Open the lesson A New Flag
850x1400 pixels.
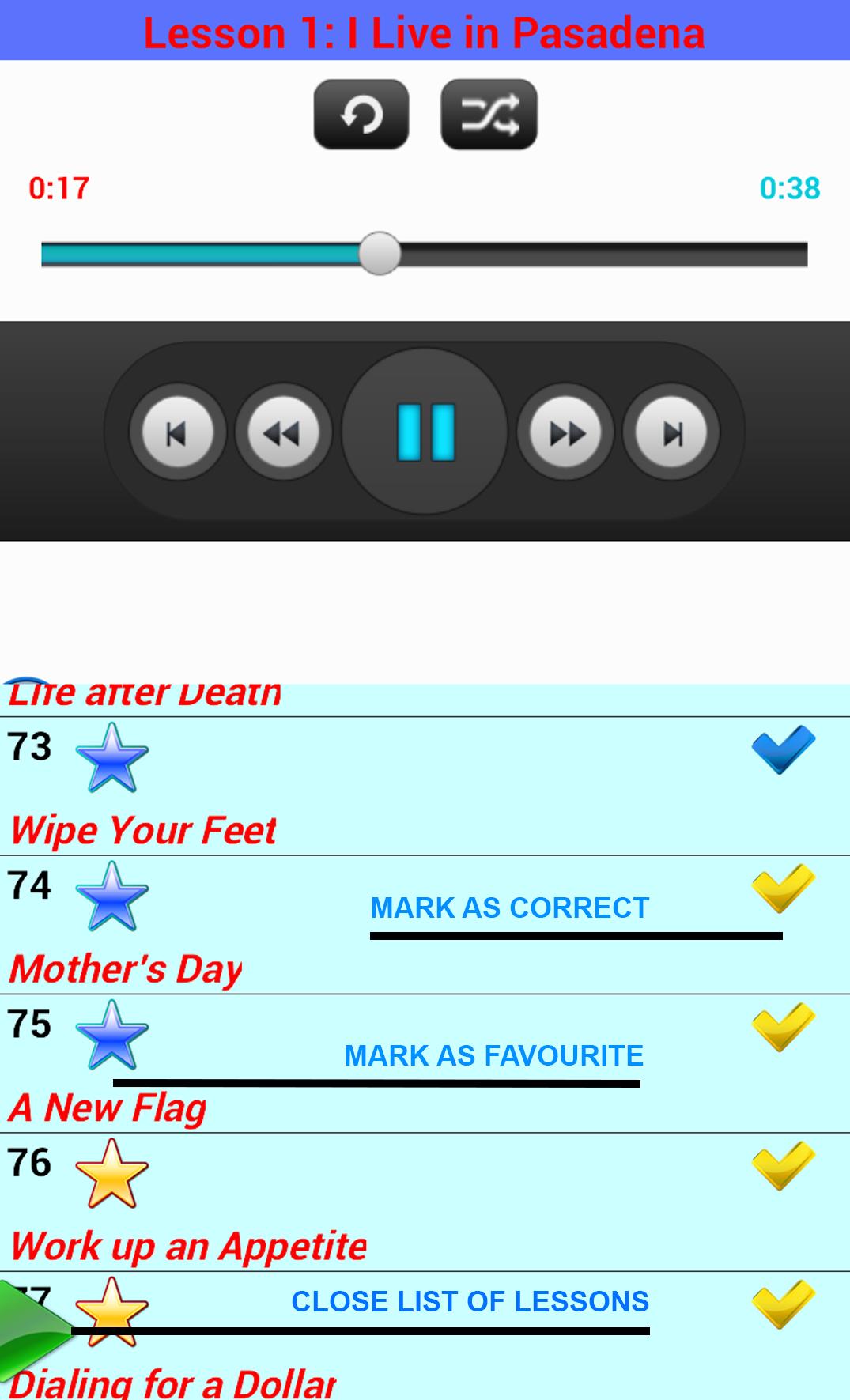point(108,1107)
